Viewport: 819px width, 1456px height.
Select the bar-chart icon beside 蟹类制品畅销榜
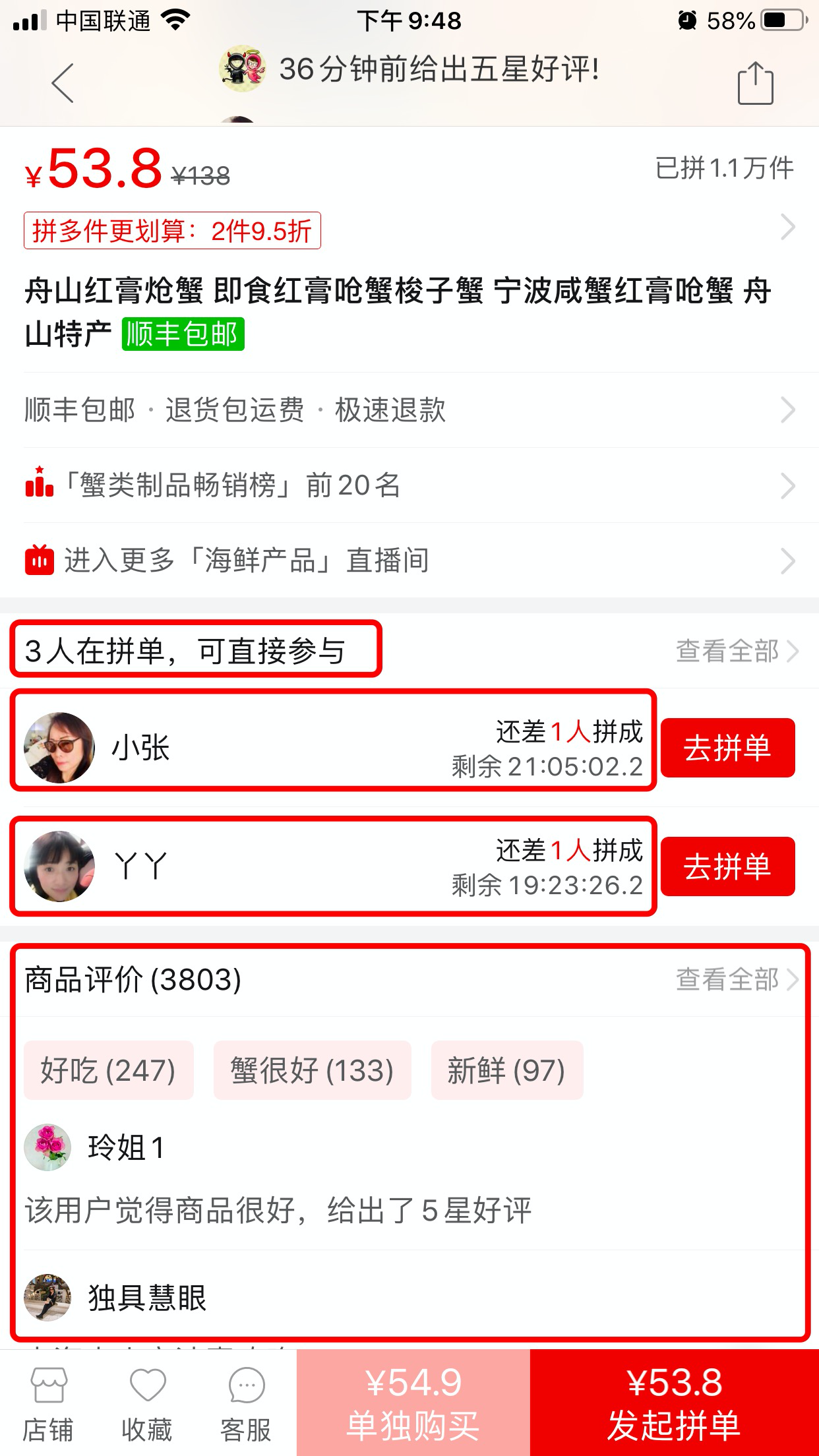pyautogui.click(x=39, y=486)
